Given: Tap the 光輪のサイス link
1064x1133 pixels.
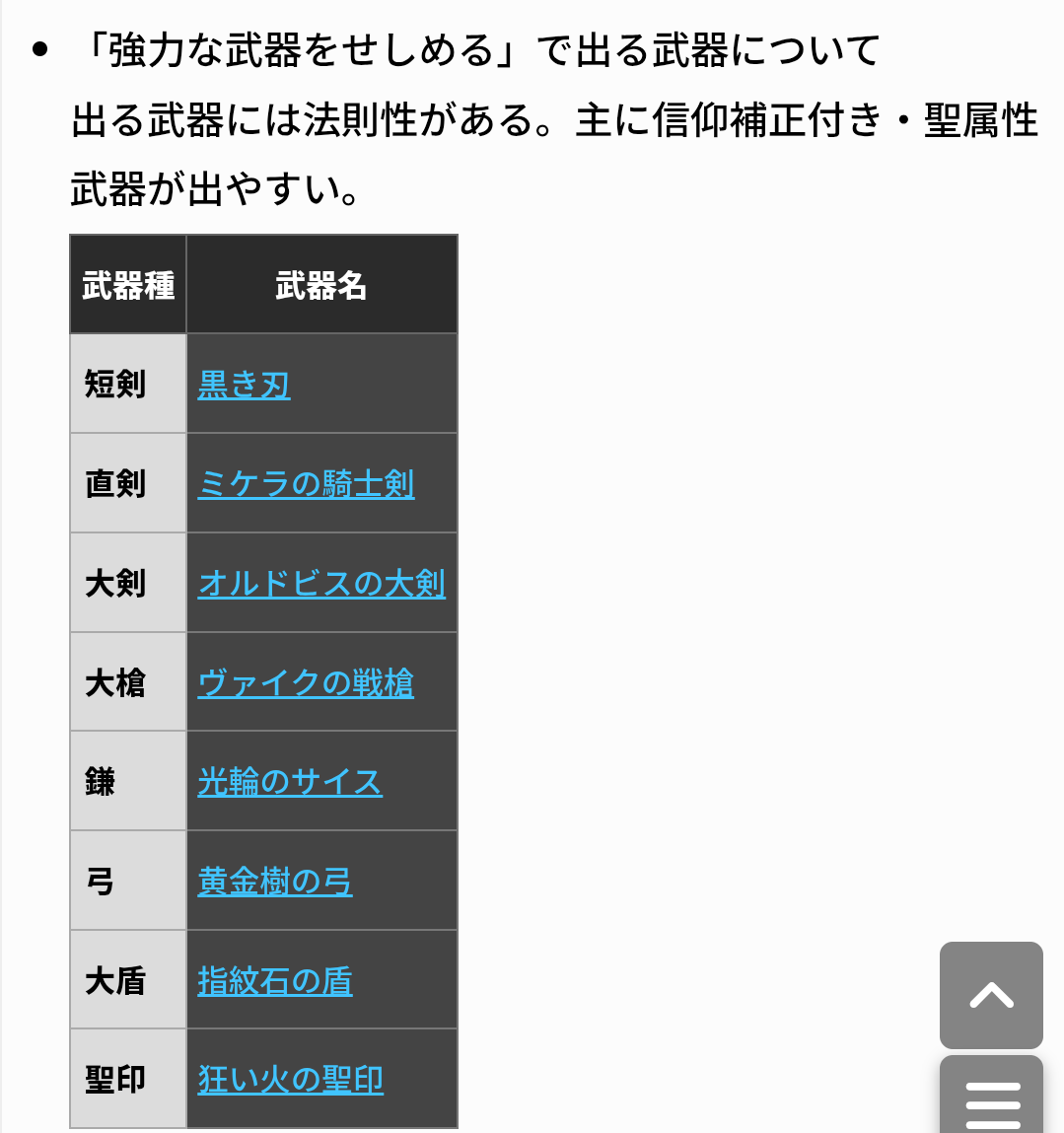Looking at the screenshot, I should [289, 782].
